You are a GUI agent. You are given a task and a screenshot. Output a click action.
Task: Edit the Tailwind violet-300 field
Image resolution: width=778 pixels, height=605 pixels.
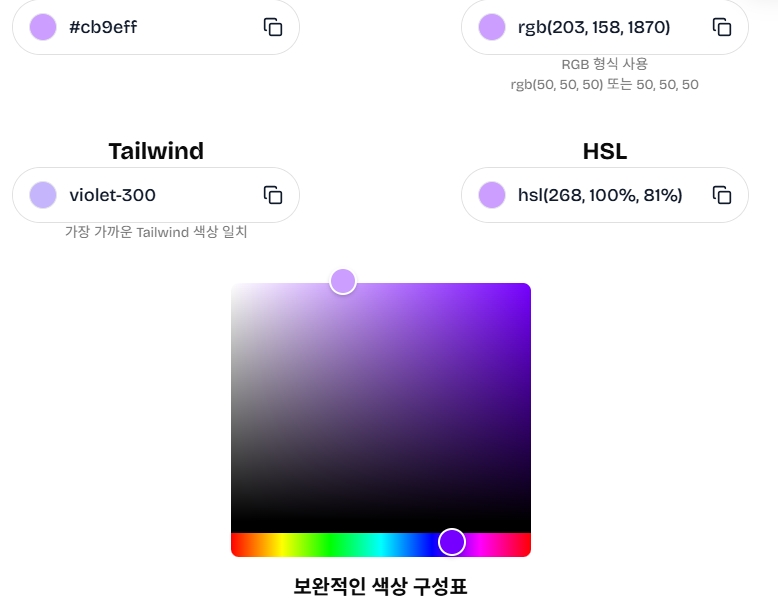(150, 195)
